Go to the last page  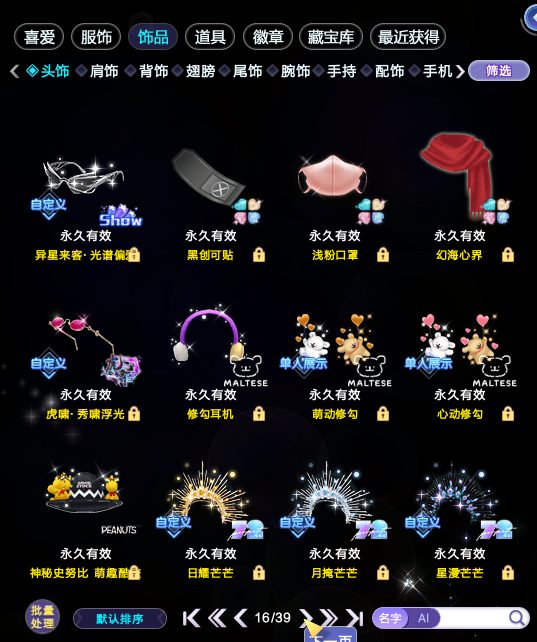click(x=354, y=618)
